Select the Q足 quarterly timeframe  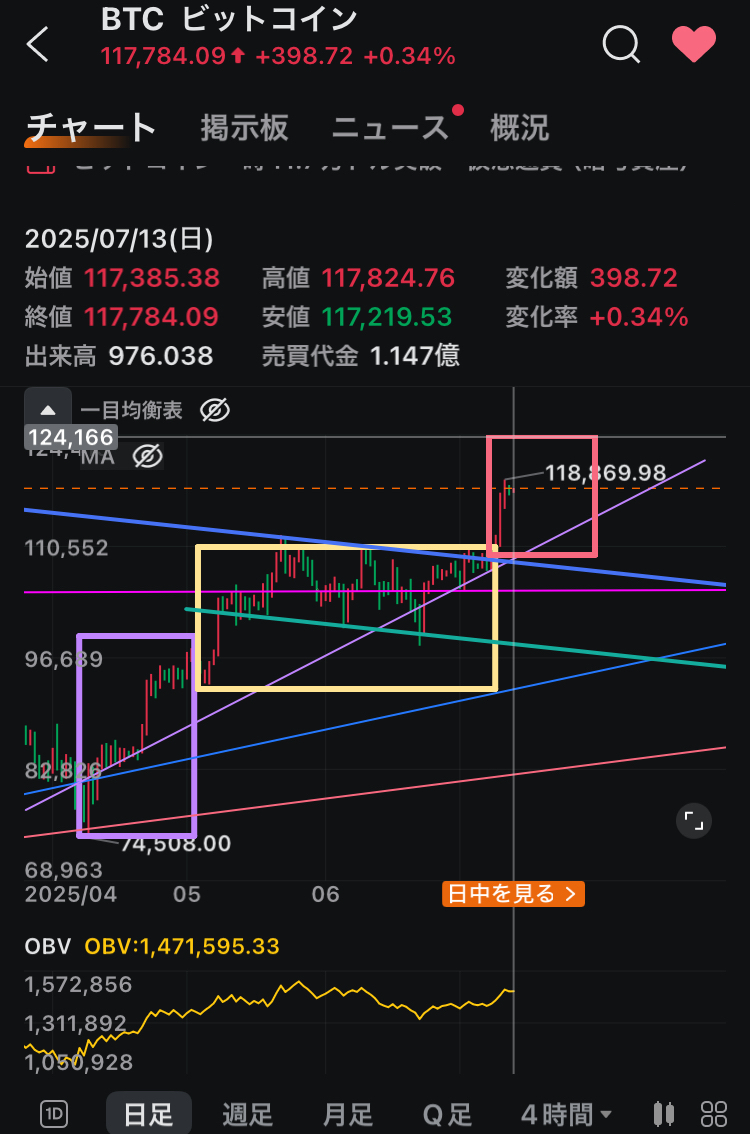(x=447, y=1113)
